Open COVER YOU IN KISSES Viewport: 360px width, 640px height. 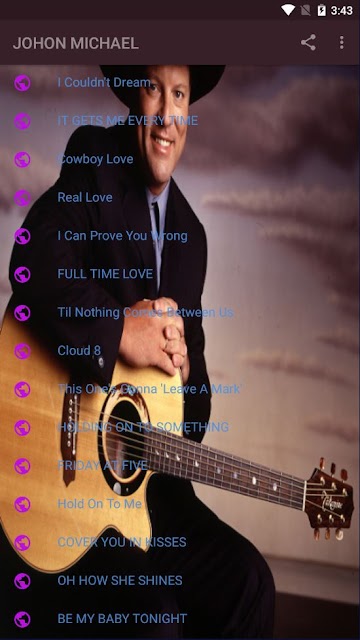[x=180, y=542]
